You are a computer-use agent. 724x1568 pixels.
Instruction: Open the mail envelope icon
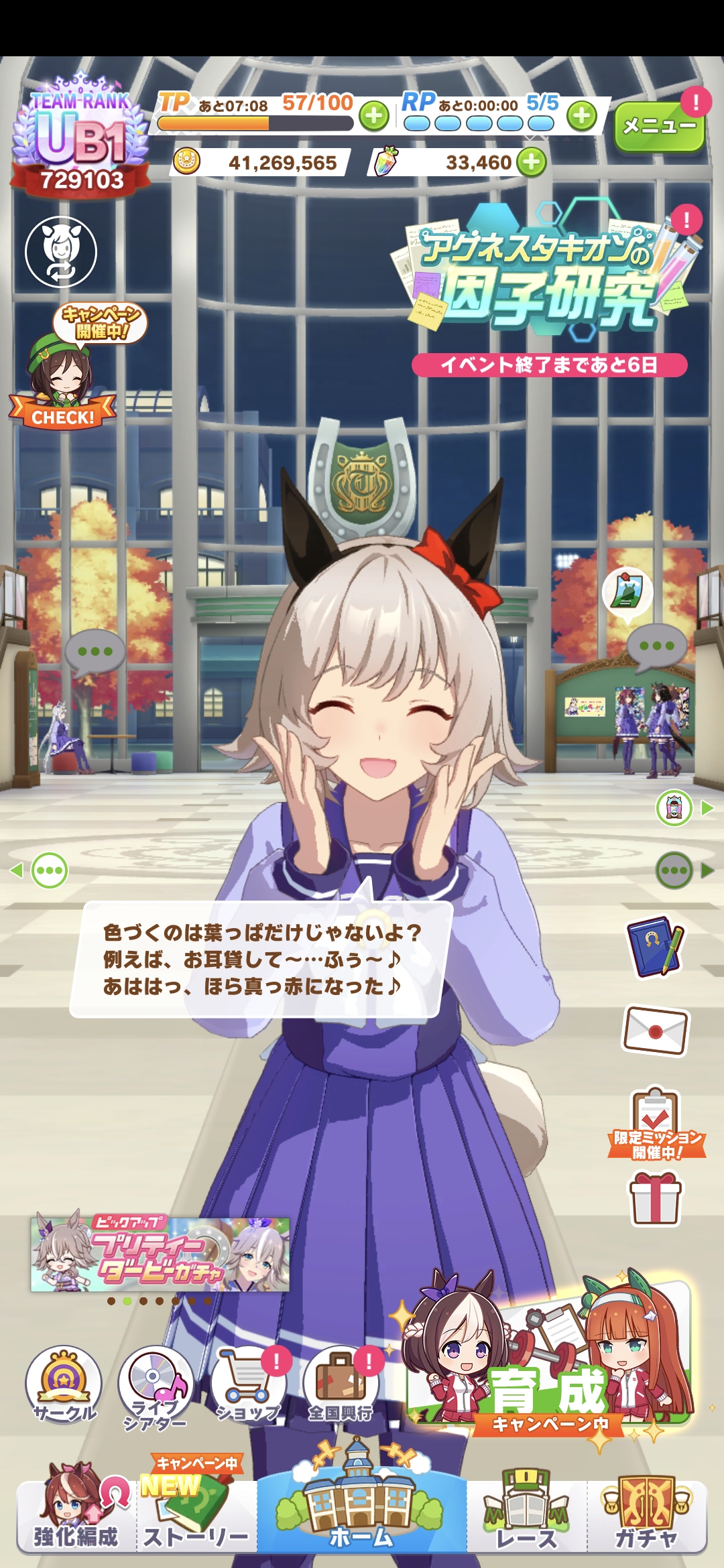tap(656, 1030)
